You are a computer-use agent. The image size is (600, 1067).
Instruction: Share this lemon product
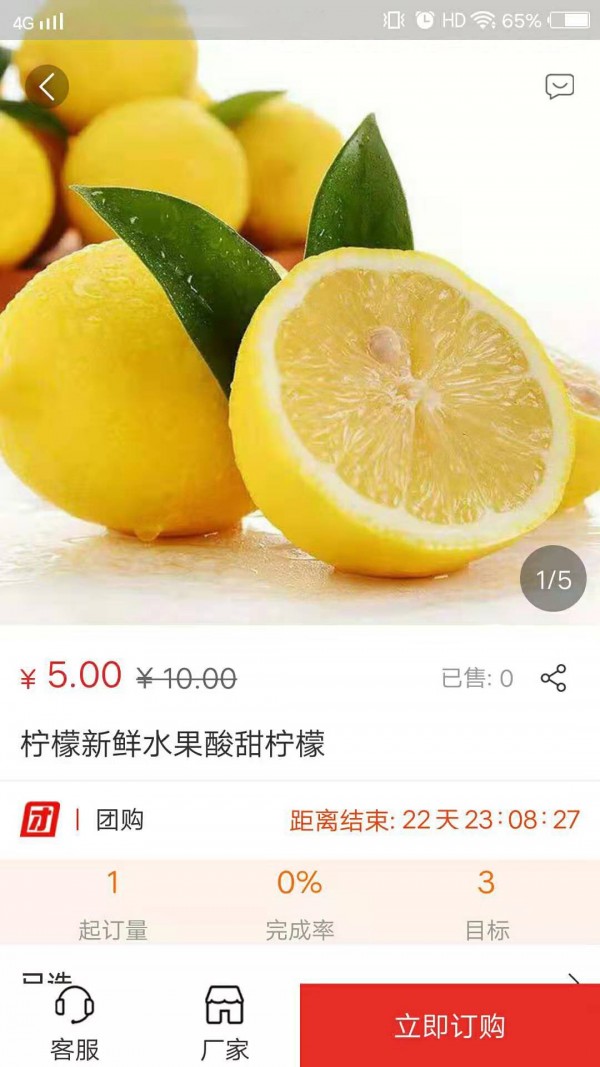point(553,678)
